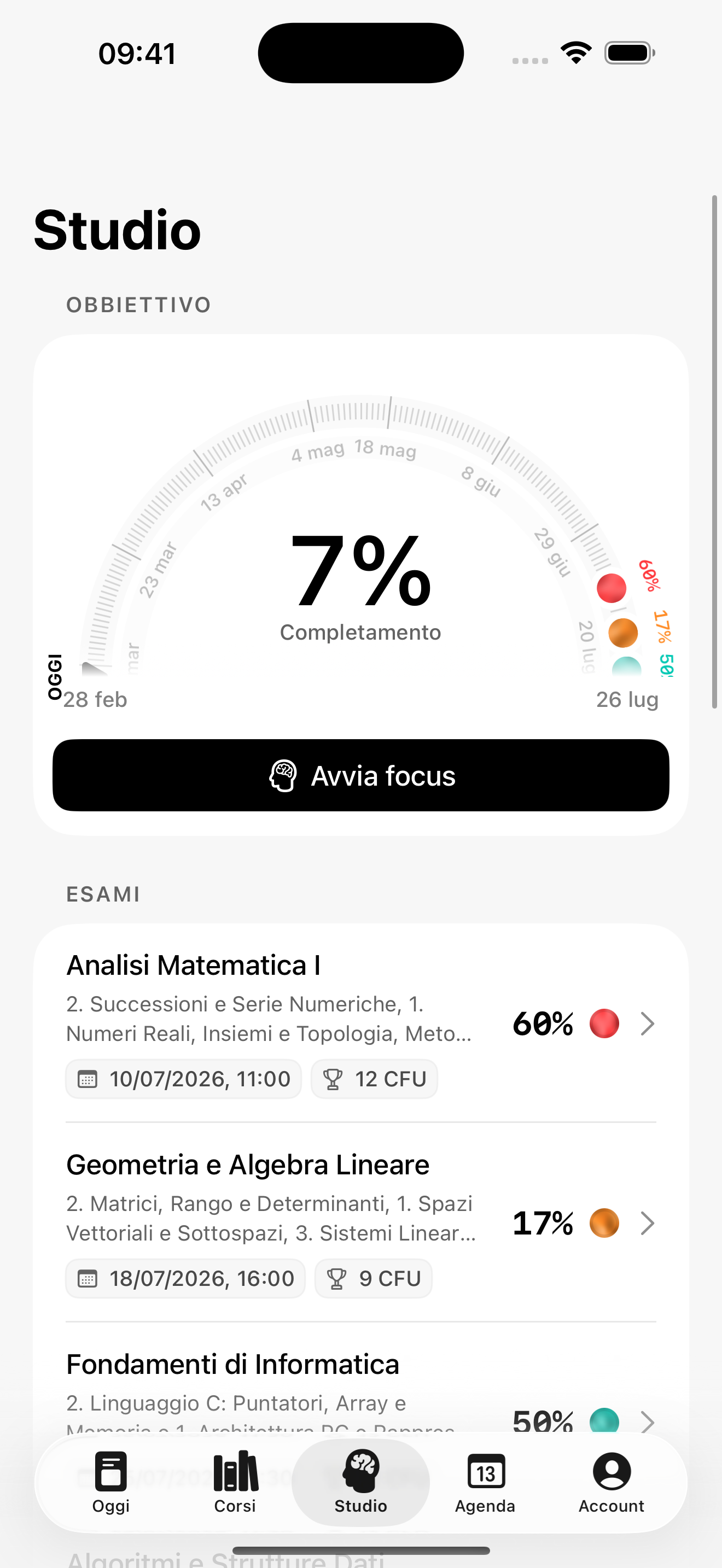The height and width of the screenshot is (1568, 722).
Task: Open the Geometria e Algebra Lineare exam
Action: tap(360, 1222)
